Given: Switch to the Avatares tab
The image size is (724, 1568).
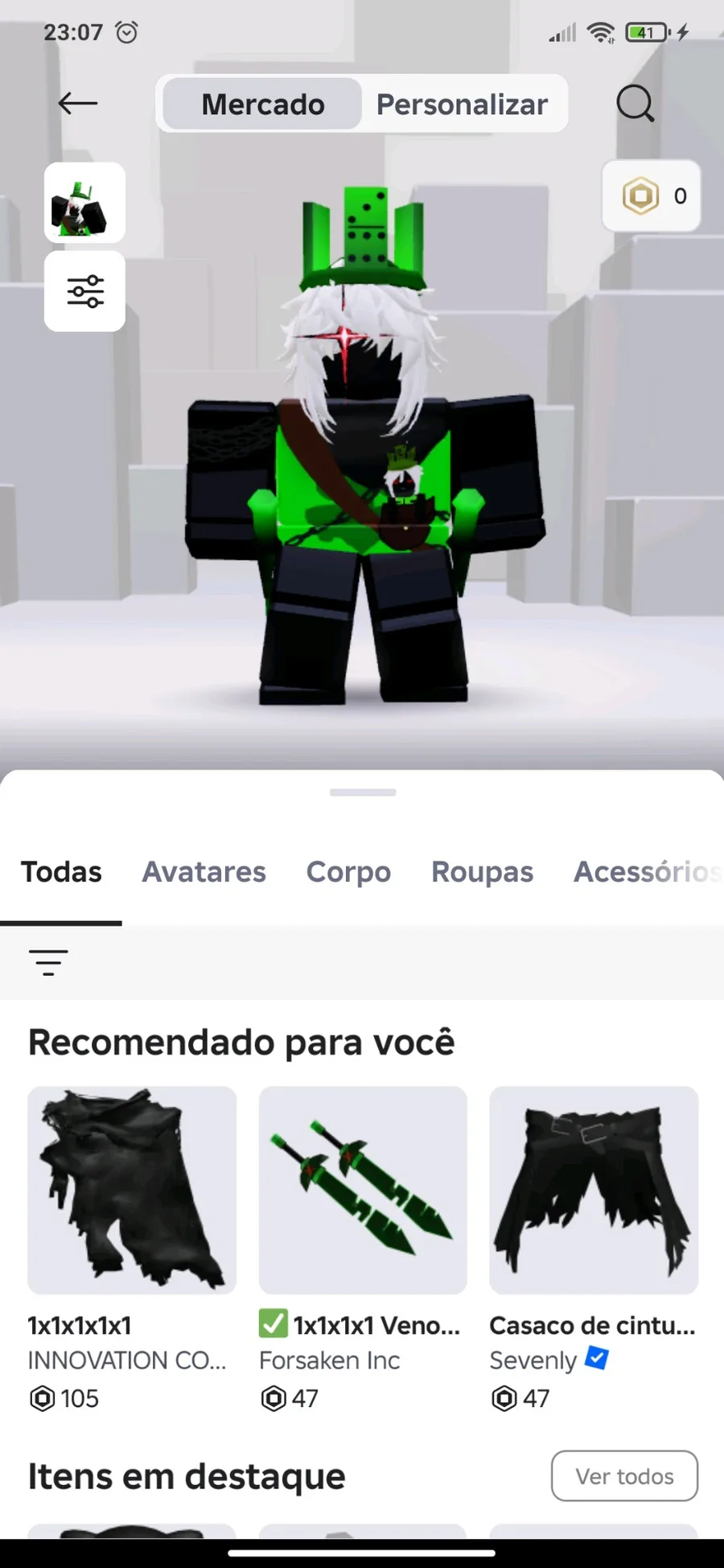Looking at the screenshot, I should click(204, 872).
